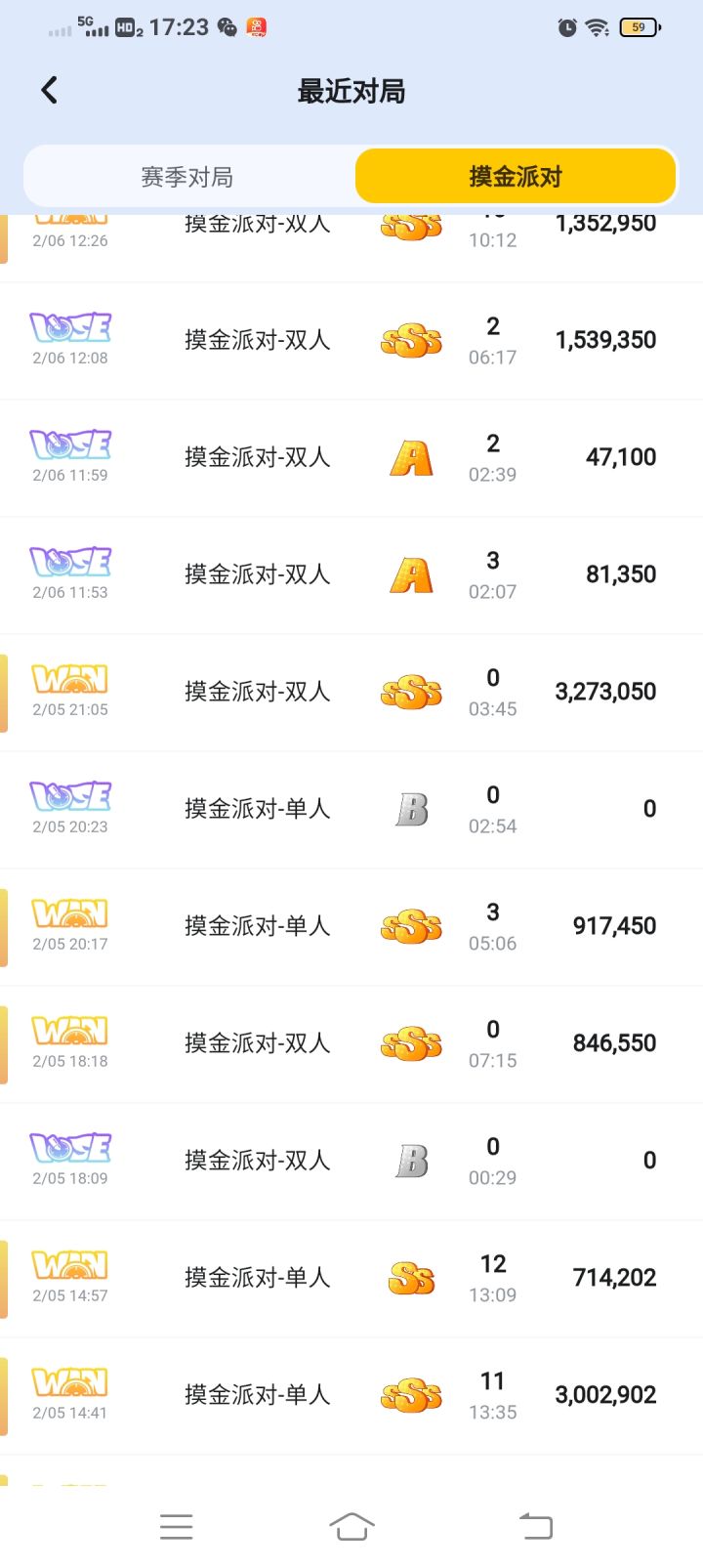This screenshot has height=1568, width=703.
Task: Tap the B rank icon on the 2/05 20:23 match
Action: pos(412,809)
